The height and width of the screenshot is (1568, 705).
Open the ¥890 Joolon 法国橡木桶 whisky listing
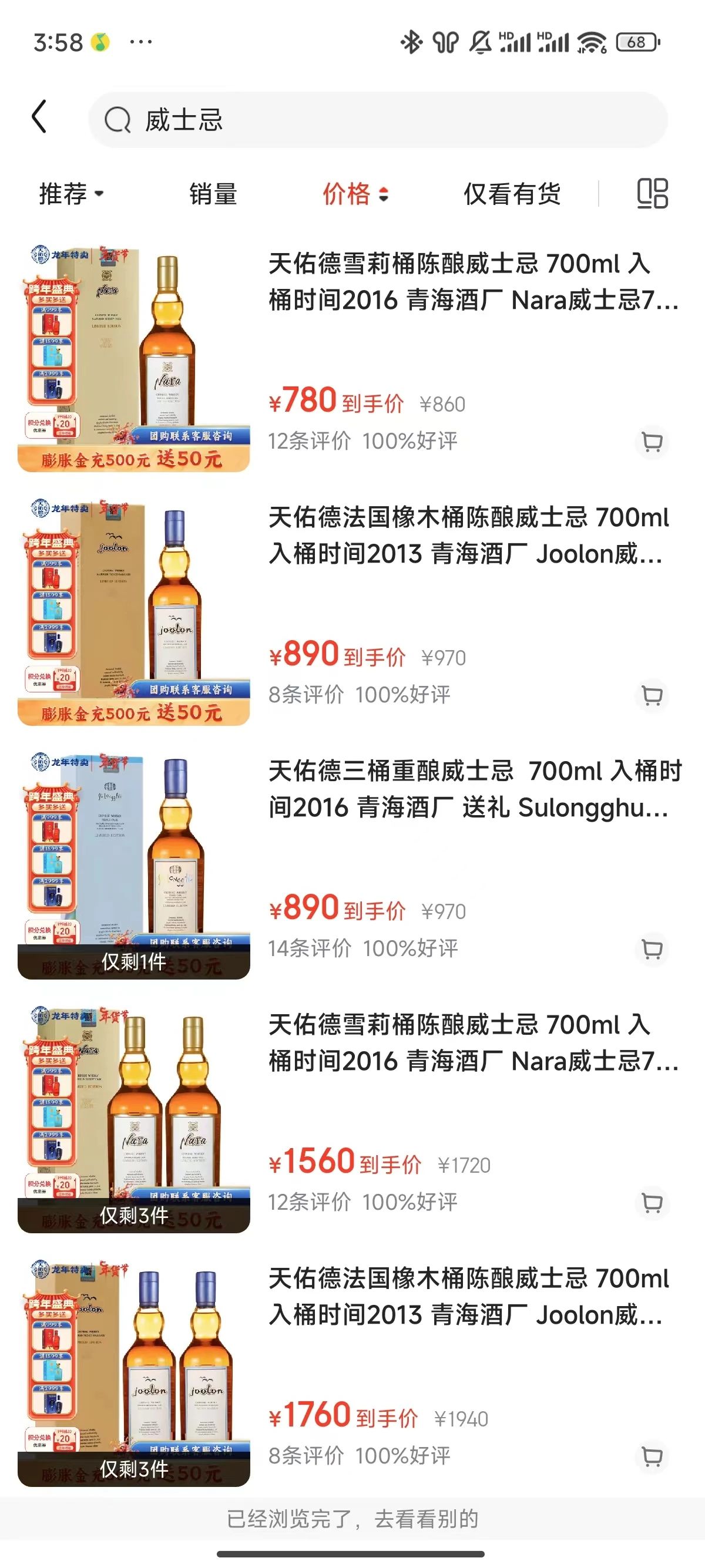click(x=468, y=536)
